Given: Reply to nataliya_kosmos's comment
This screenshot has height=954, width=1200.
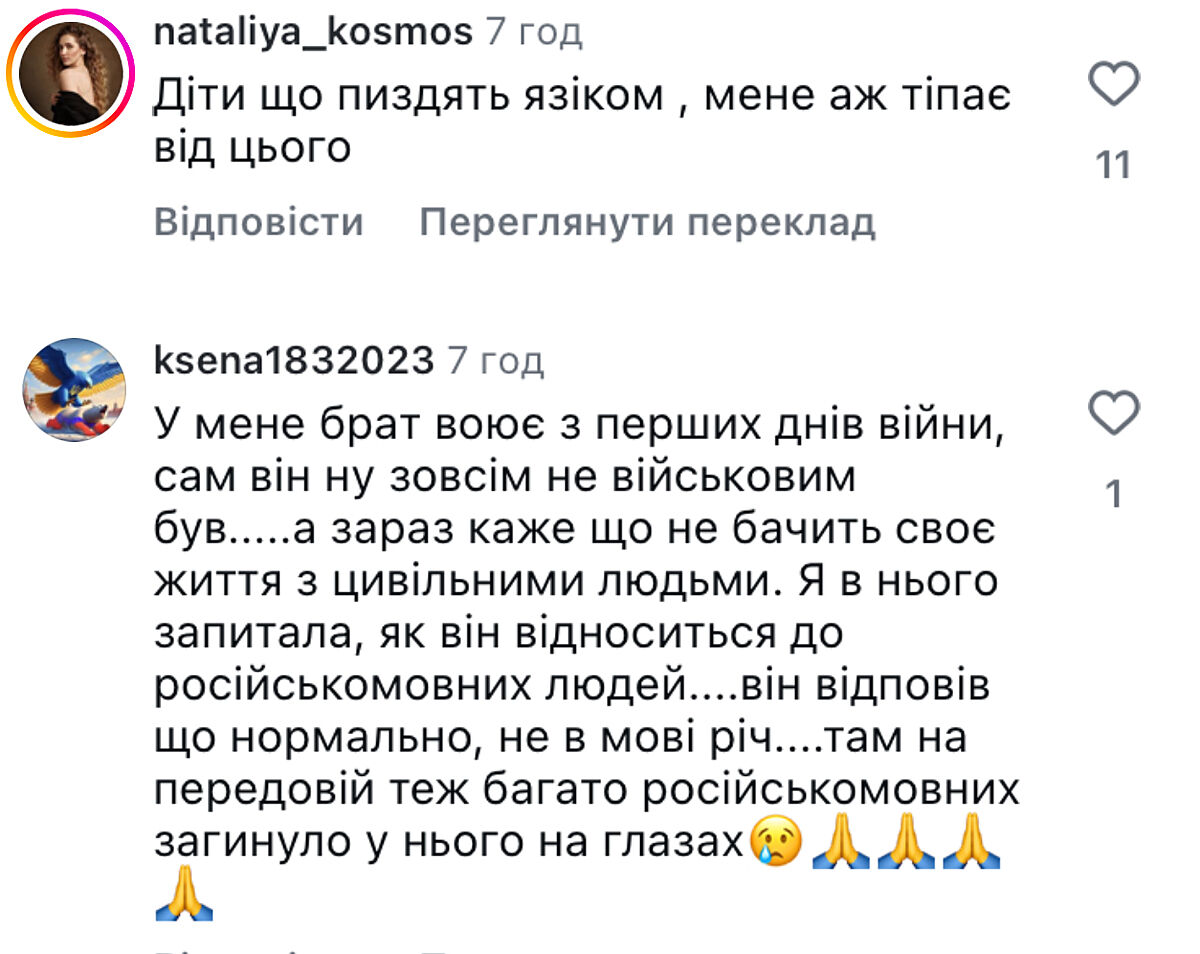Looking at the screenshot, I should point(259,222).
